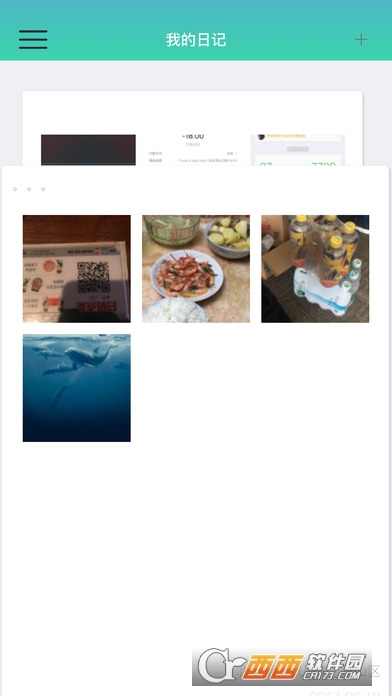The height and width of the screenshot is (696, 392).
Task: Open the underwater whales photo
Action: point(77,388)
